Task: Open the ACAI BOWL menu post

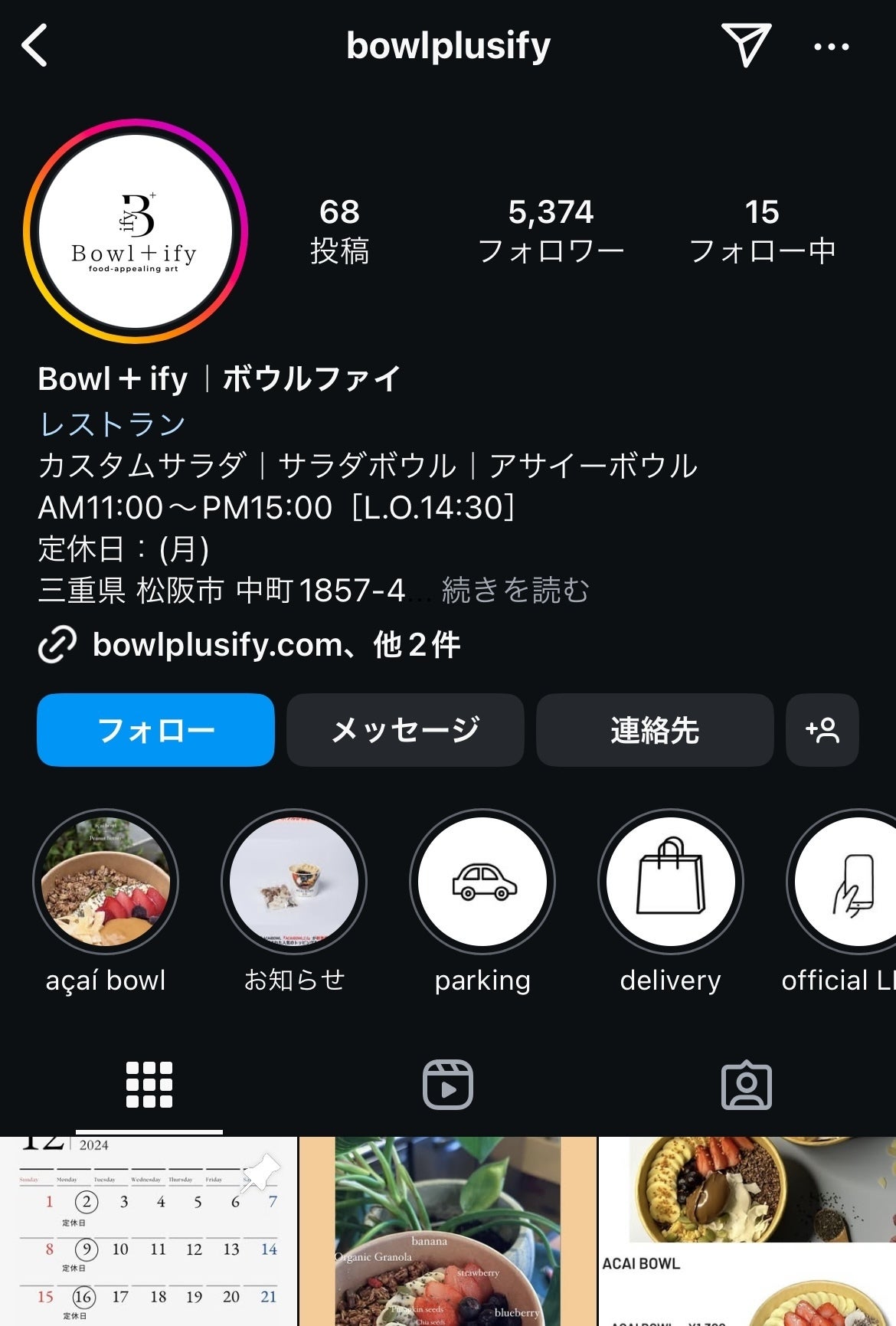Action: (747, 1232)
